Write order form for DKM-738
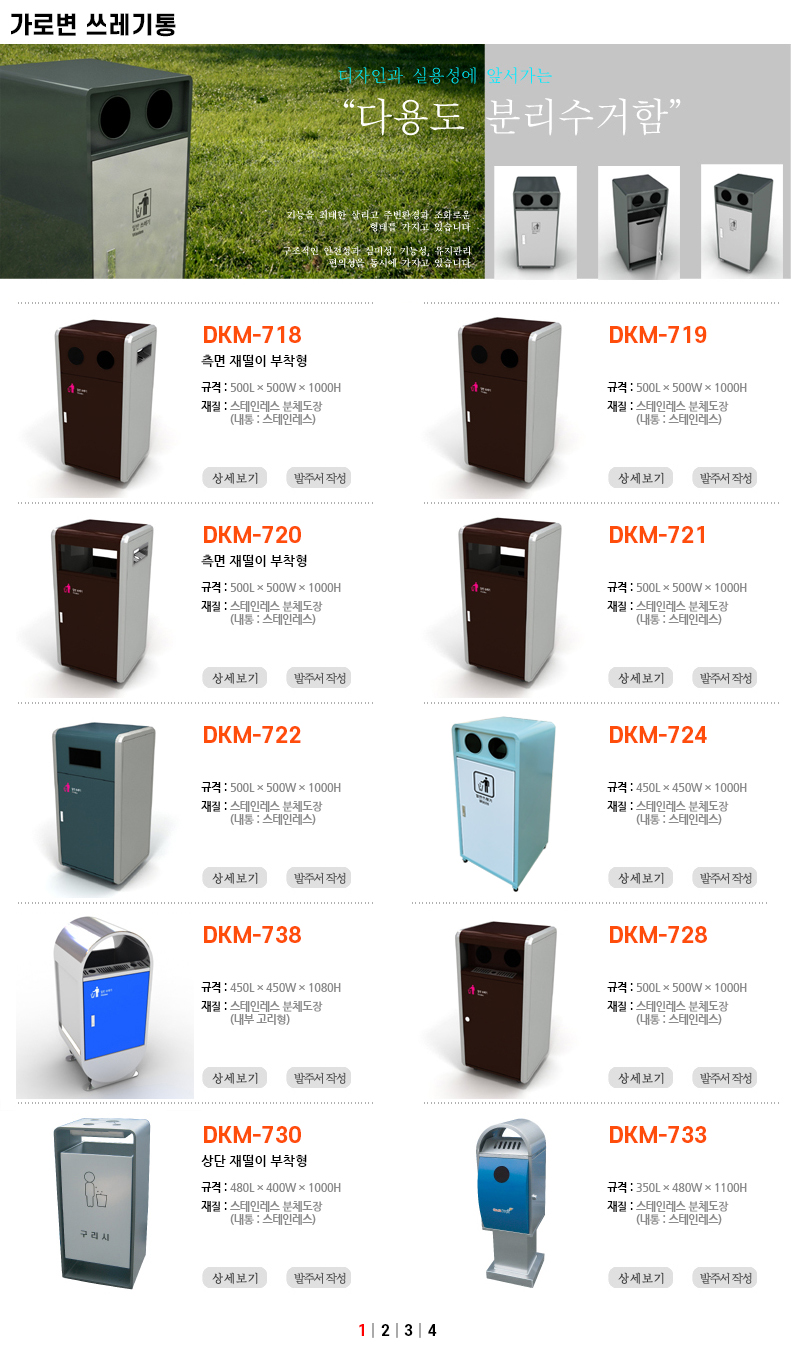Viewport: 791px width, 1350px height. click(x=318, y=1078)
